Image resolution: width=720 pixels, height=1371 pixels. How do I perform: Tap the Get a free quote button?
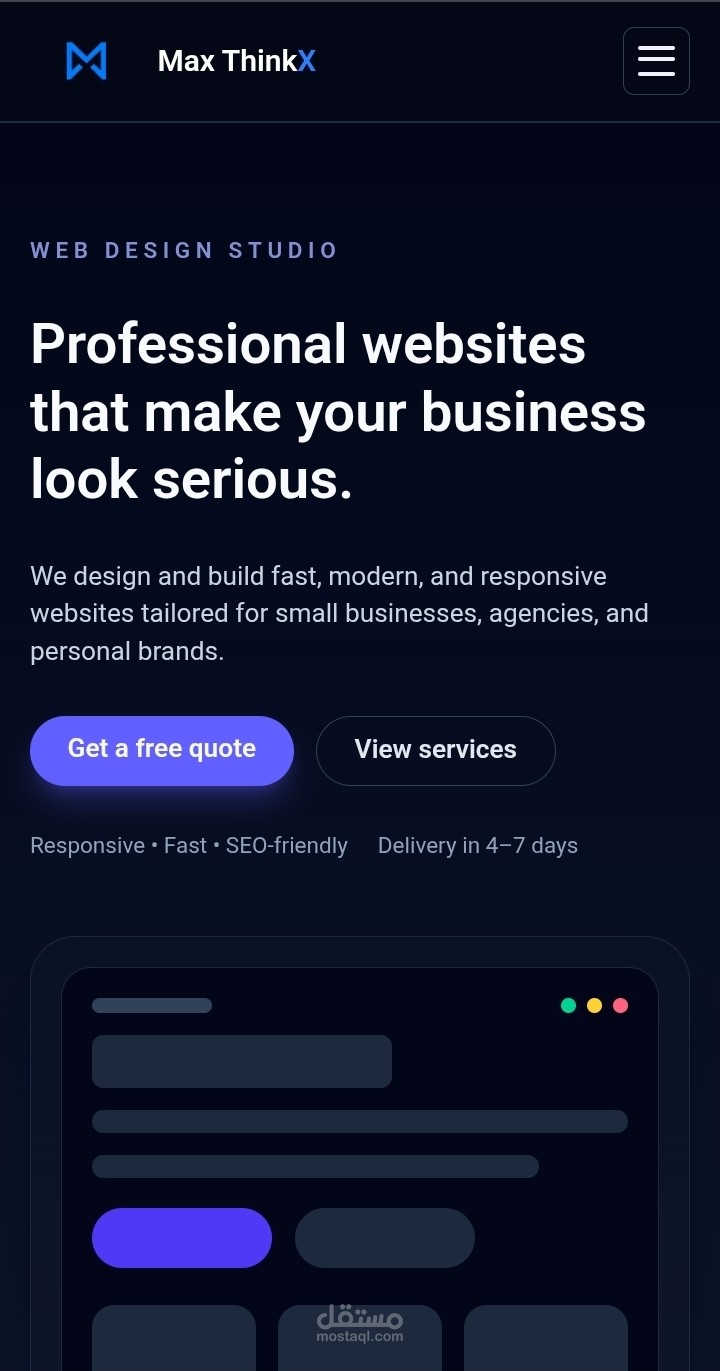(162, 750)
